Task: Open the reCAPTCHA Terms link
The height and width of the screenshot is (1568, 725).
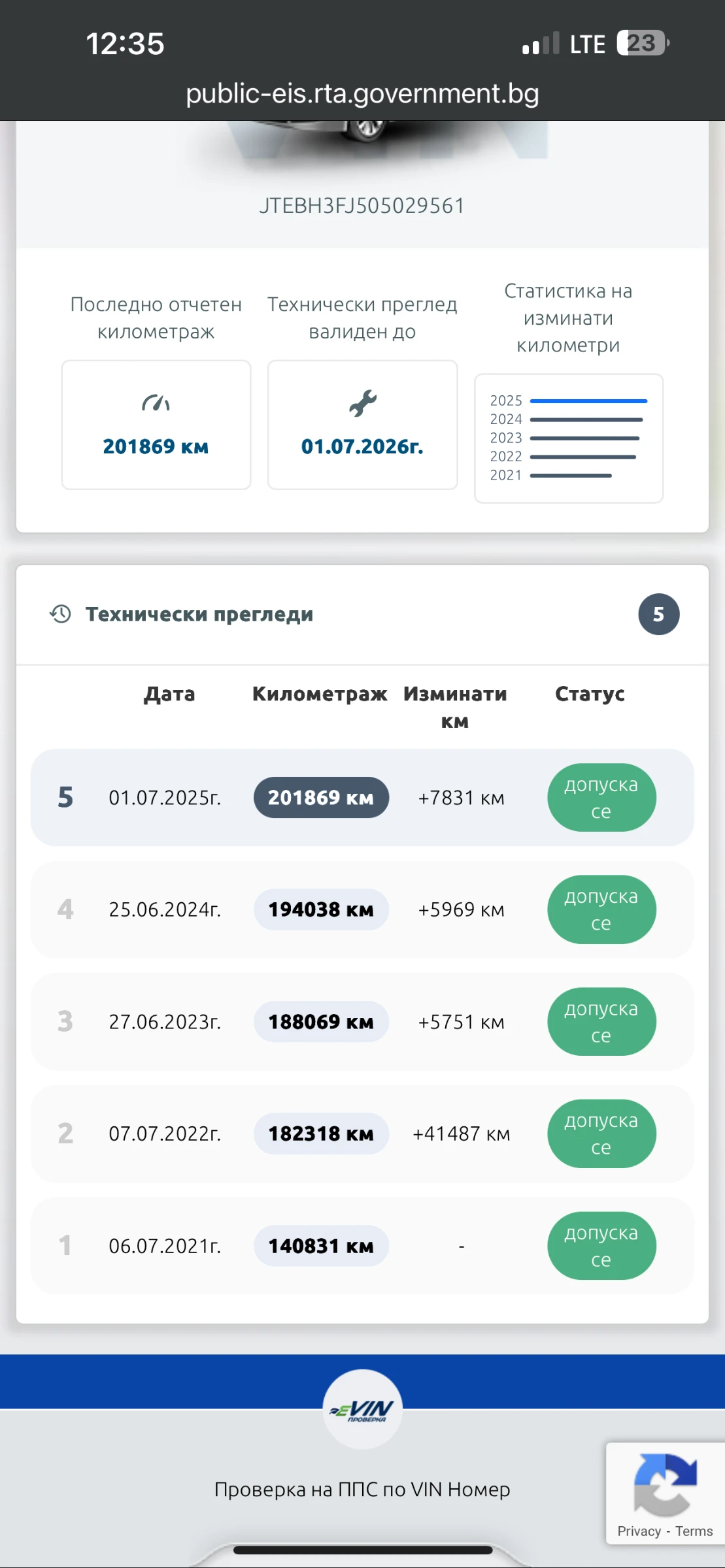Action: coord(694,1531)
